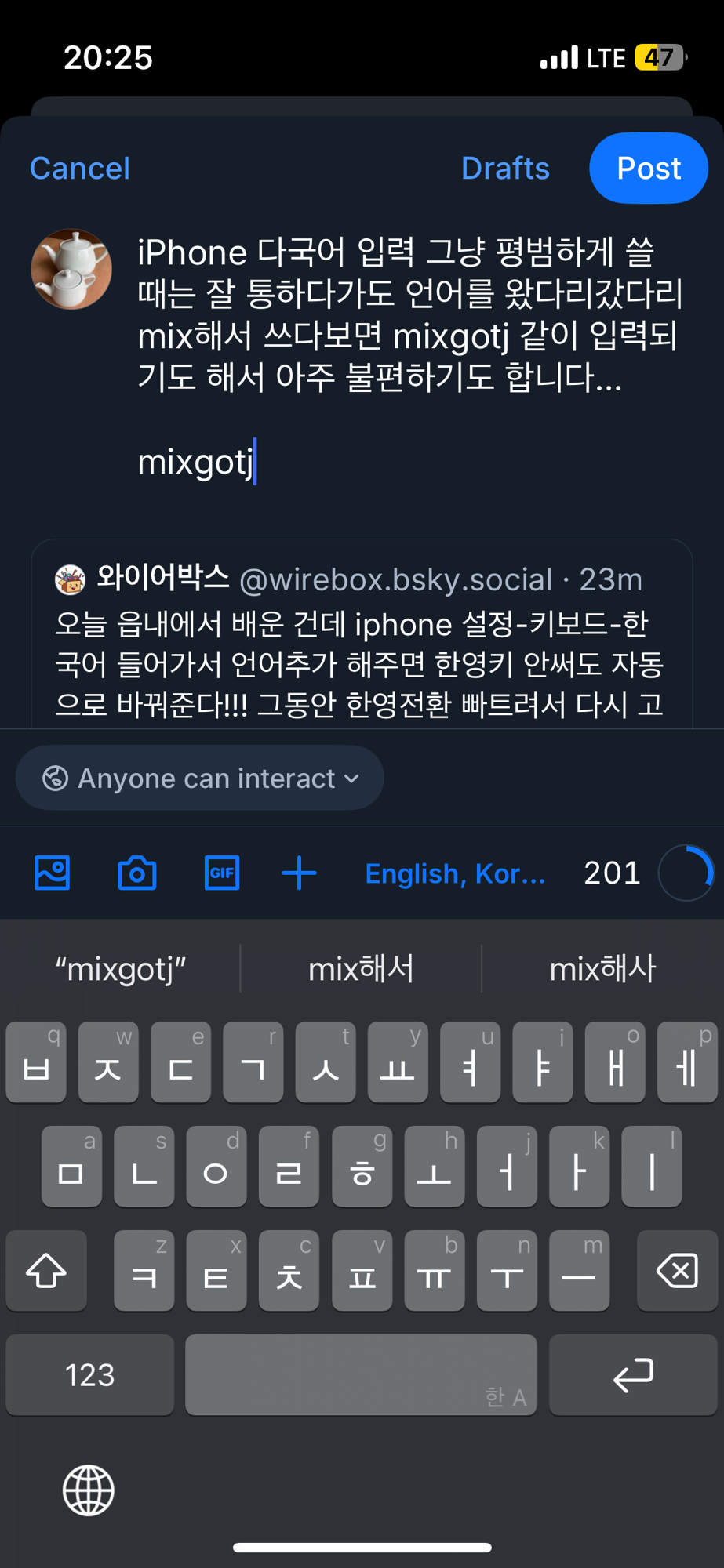Viewport: 724px width, 1568px height.
Task: Tap the backspace key
Action: click(x=677, y=1271)
